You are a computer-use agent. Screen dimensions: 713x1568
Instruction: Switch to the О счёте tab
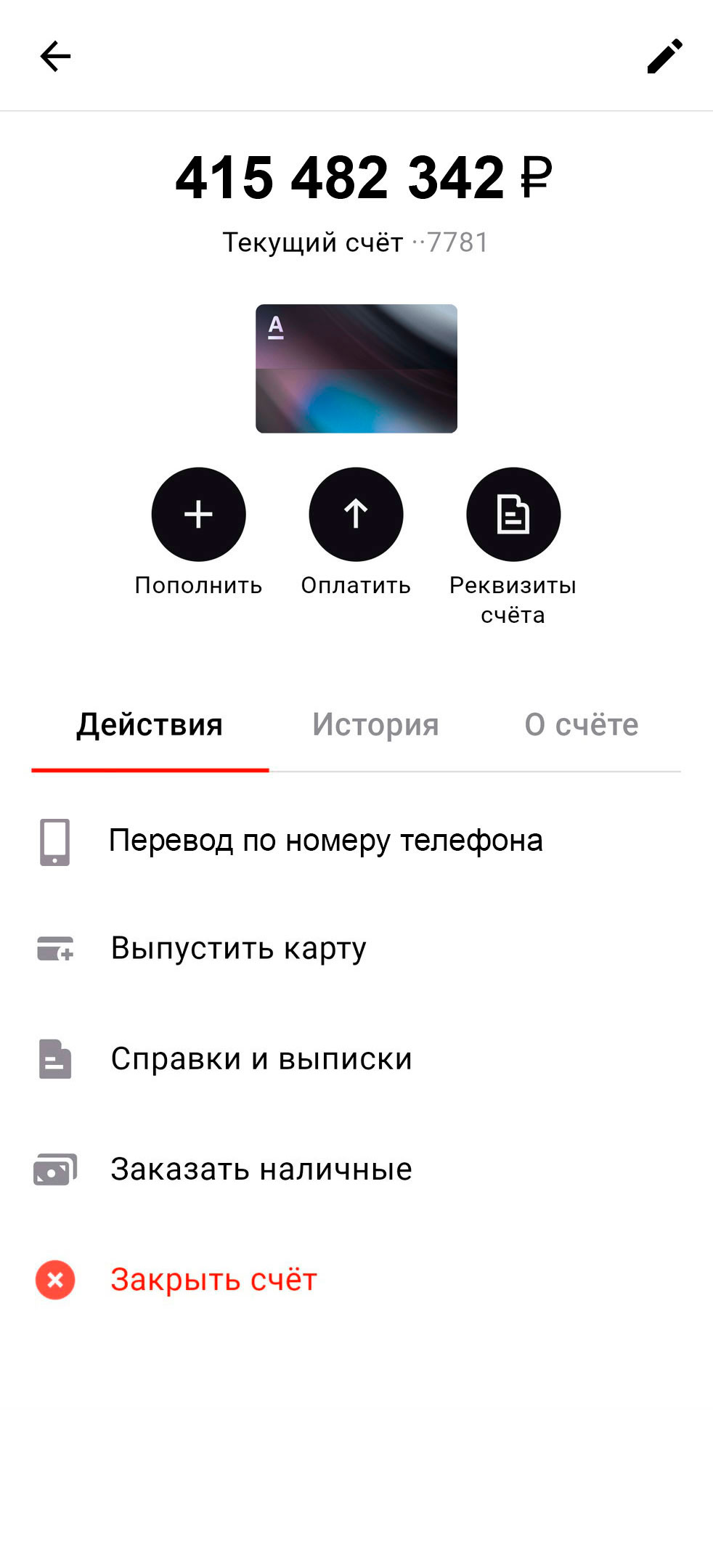pos(581,724)
